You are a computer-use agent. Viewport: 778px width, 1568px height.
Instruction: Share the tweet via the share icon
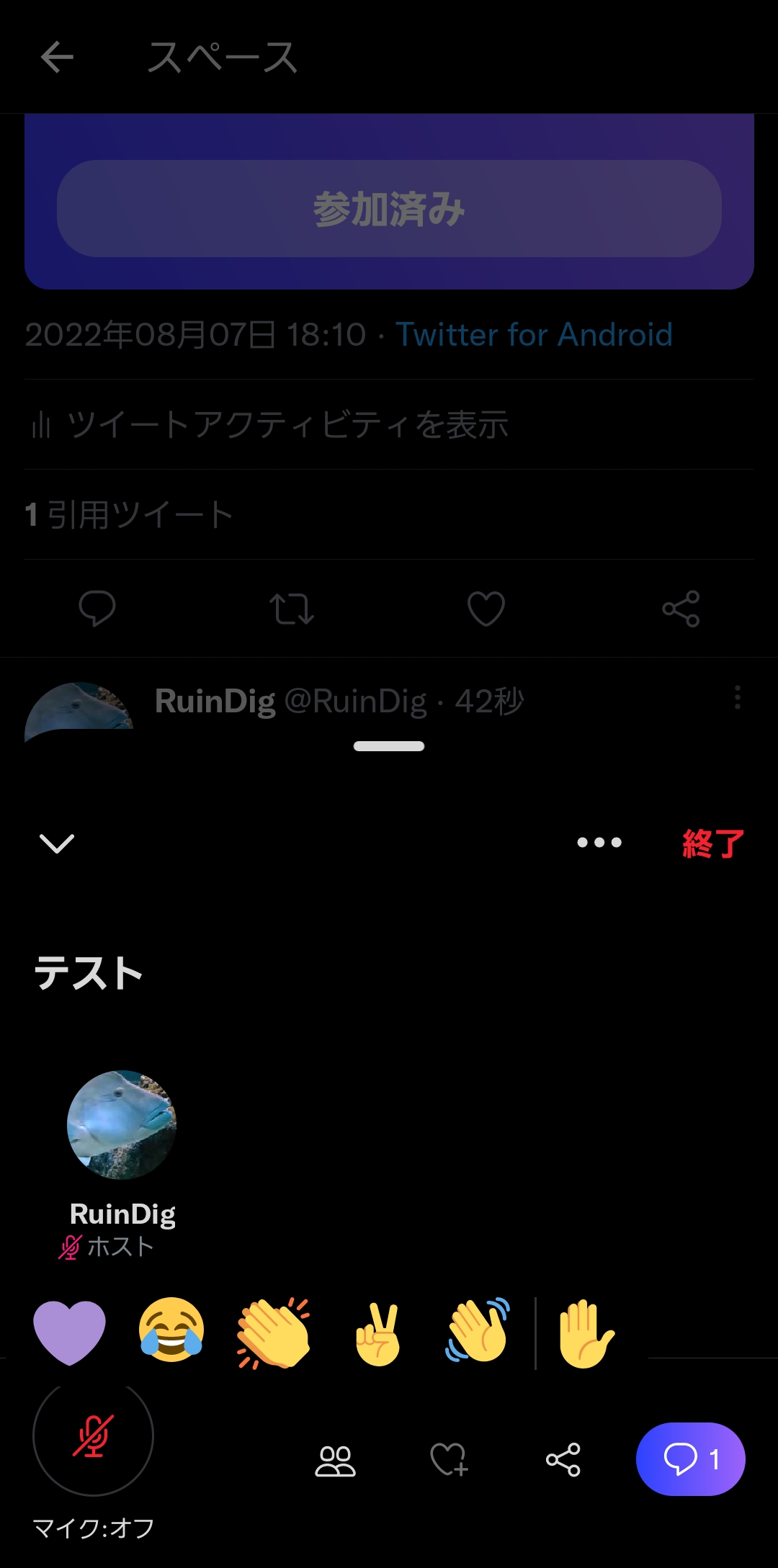(x=680, y=609)
